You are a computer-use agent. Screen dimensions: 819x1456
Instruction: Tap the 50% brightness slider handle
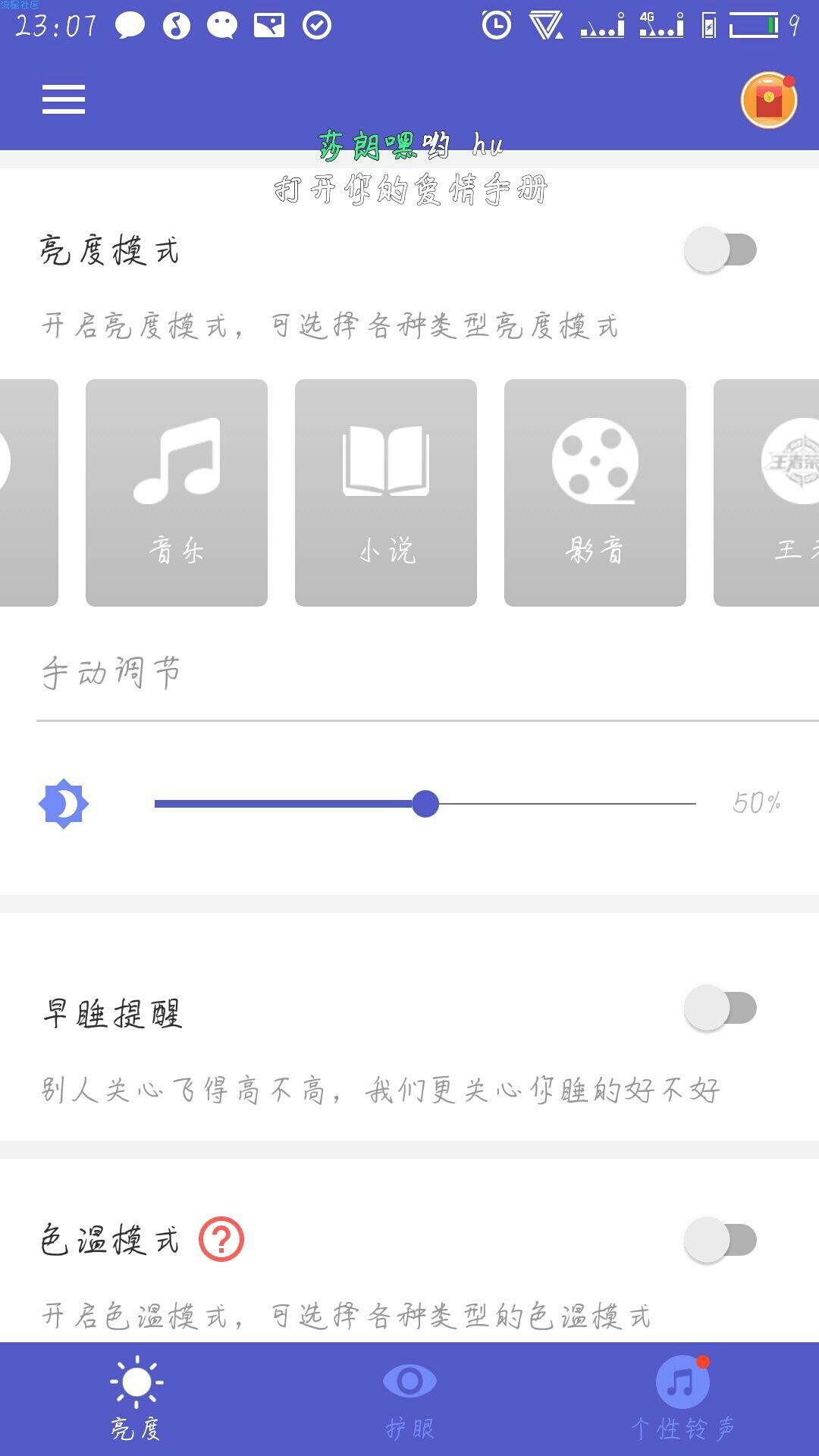pos(425,804)
